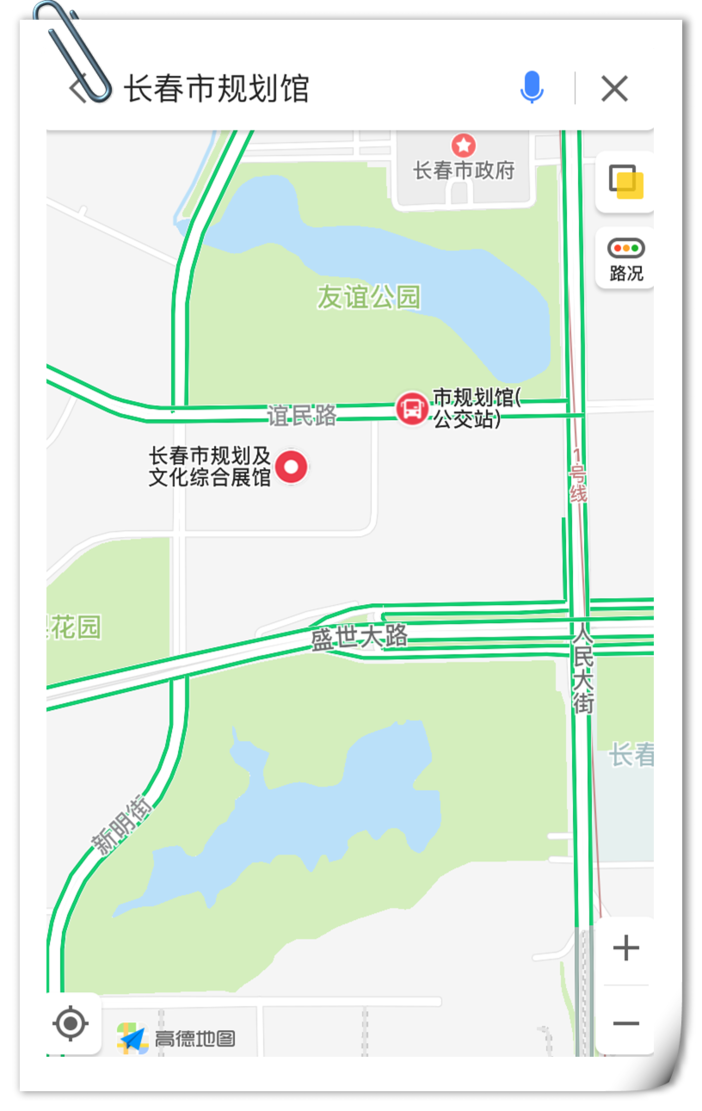Zoom in on the map
This screenshot has height=1111, width=702.
point(626,948)
